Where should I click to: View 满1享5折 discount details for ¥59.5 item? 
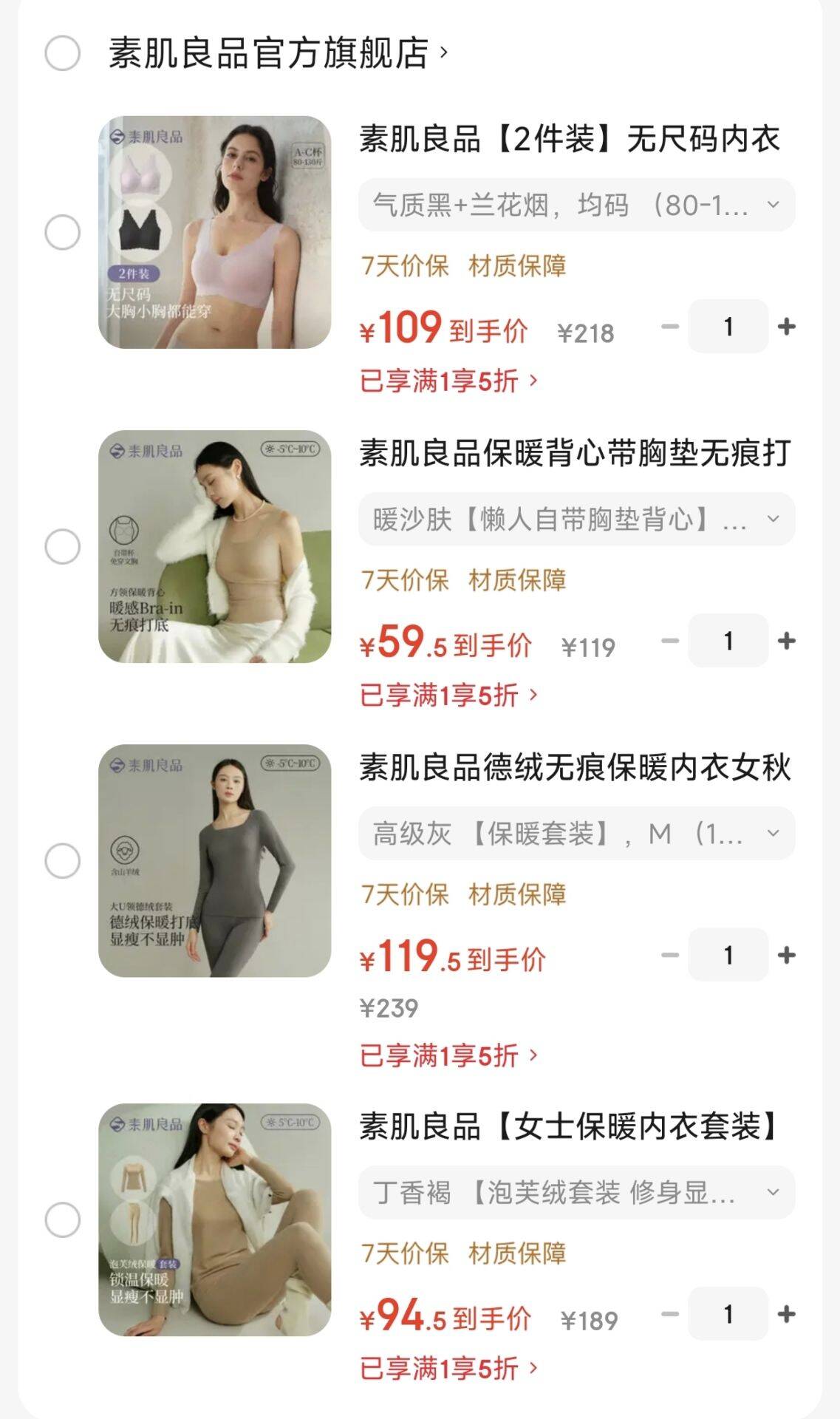point(448,695)
